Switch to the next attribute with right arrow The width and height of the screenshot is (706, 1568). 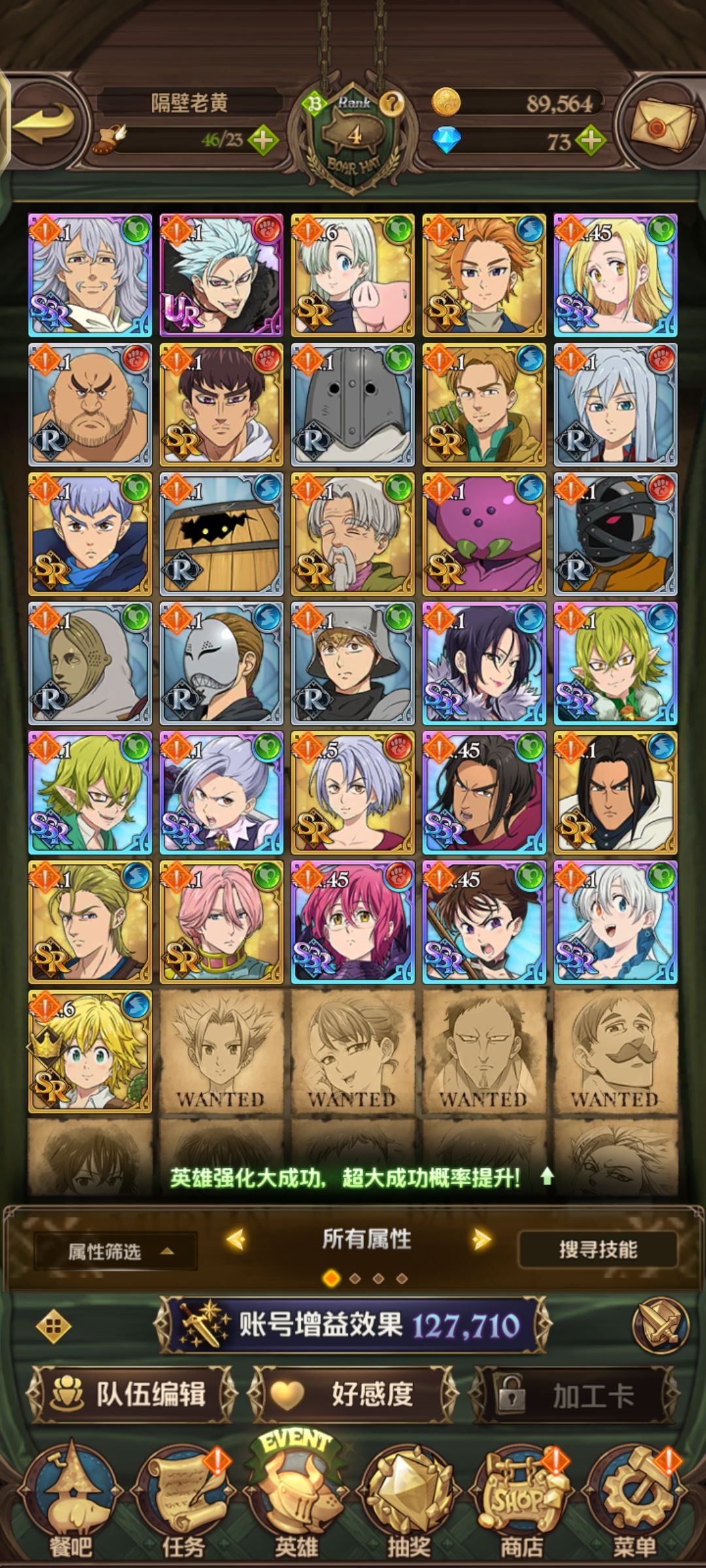point(482,1239)
